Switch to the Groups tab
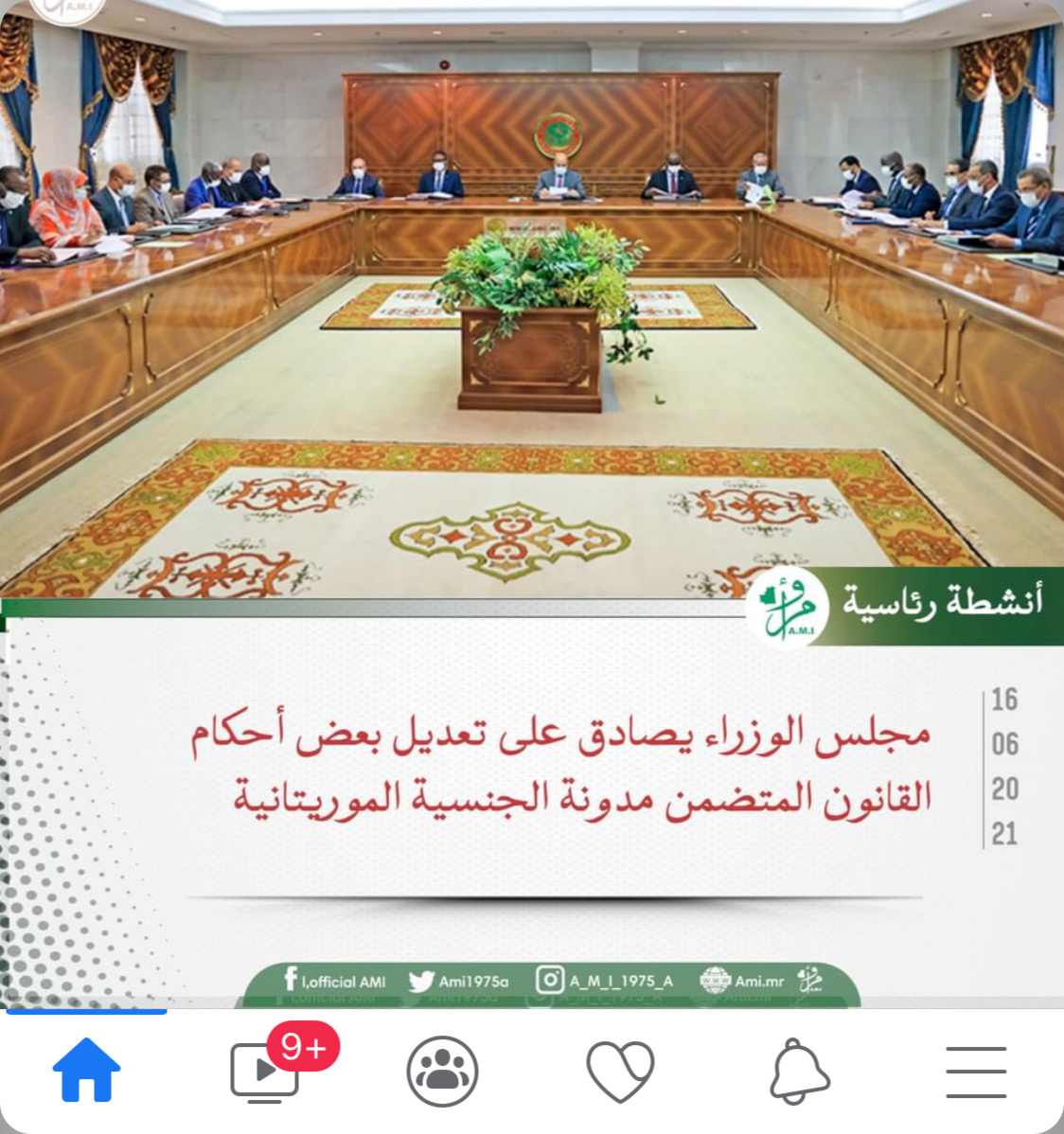Viewport: 1064px width, 1134px height. (442, 1071)
